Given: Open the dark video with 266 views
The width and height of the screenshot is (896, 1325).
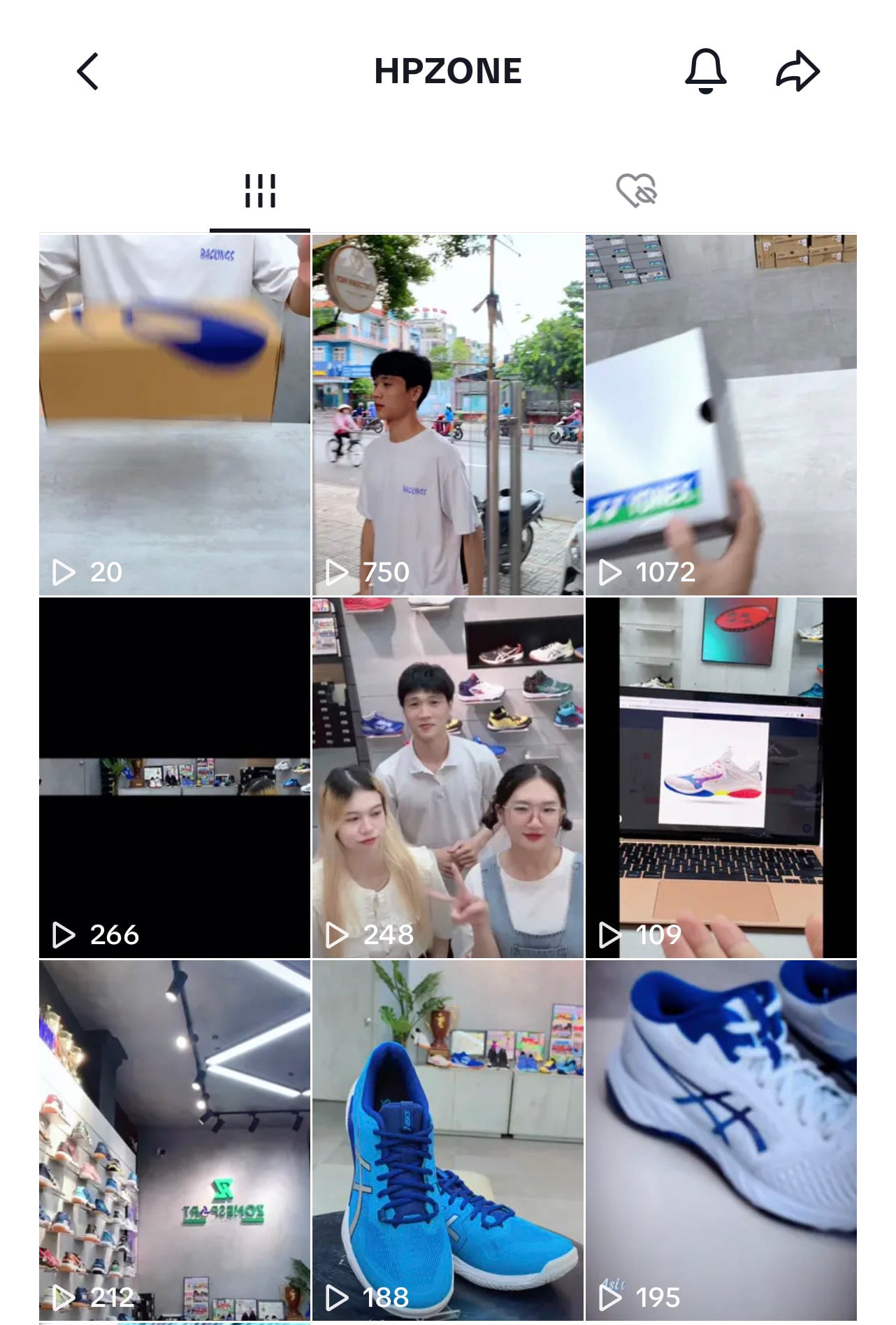Looking at the screenshot, I should click(x=175, y=777).
